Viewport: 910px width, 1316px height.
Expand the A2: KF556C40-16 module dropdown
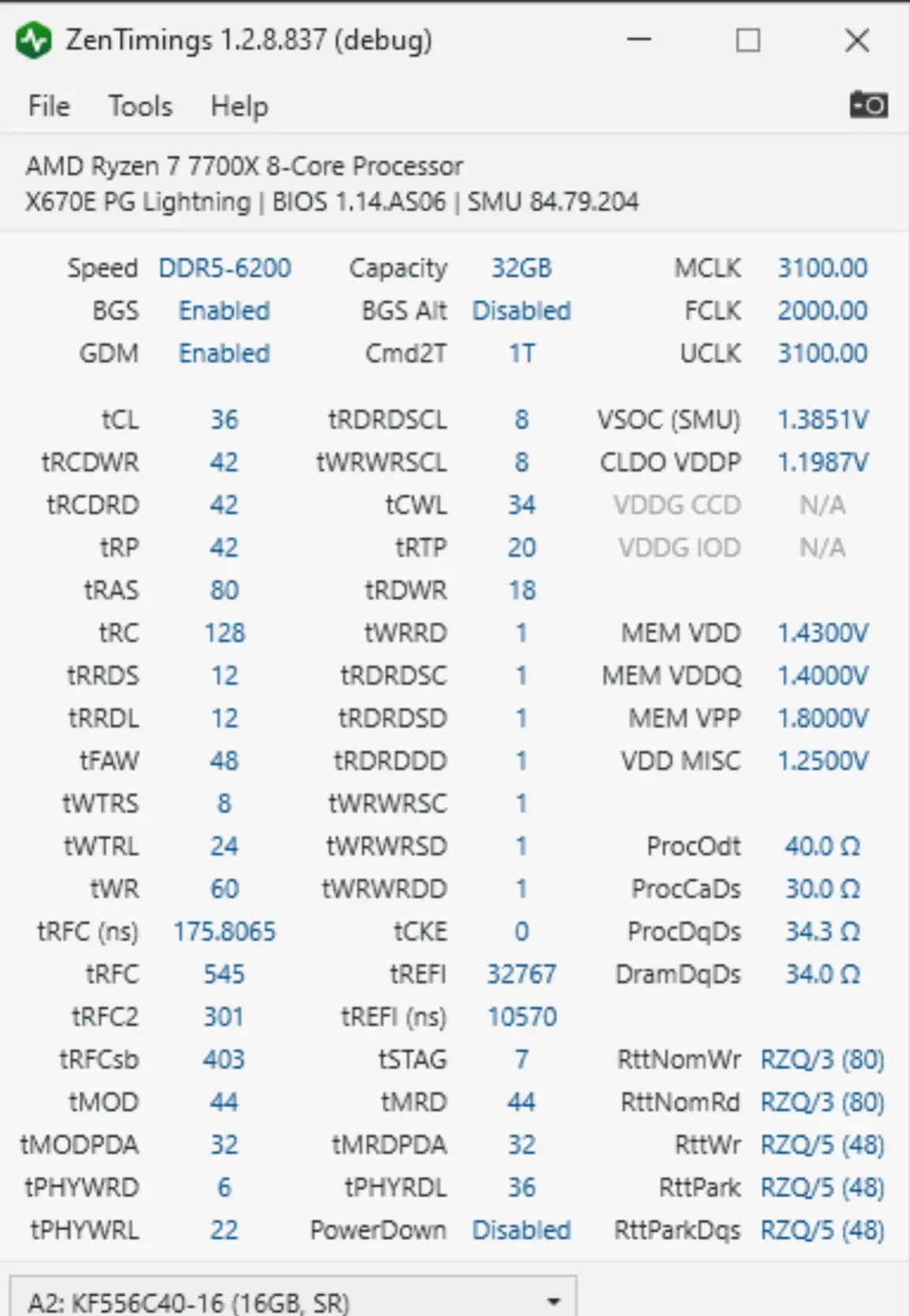tap(293, 1295)
